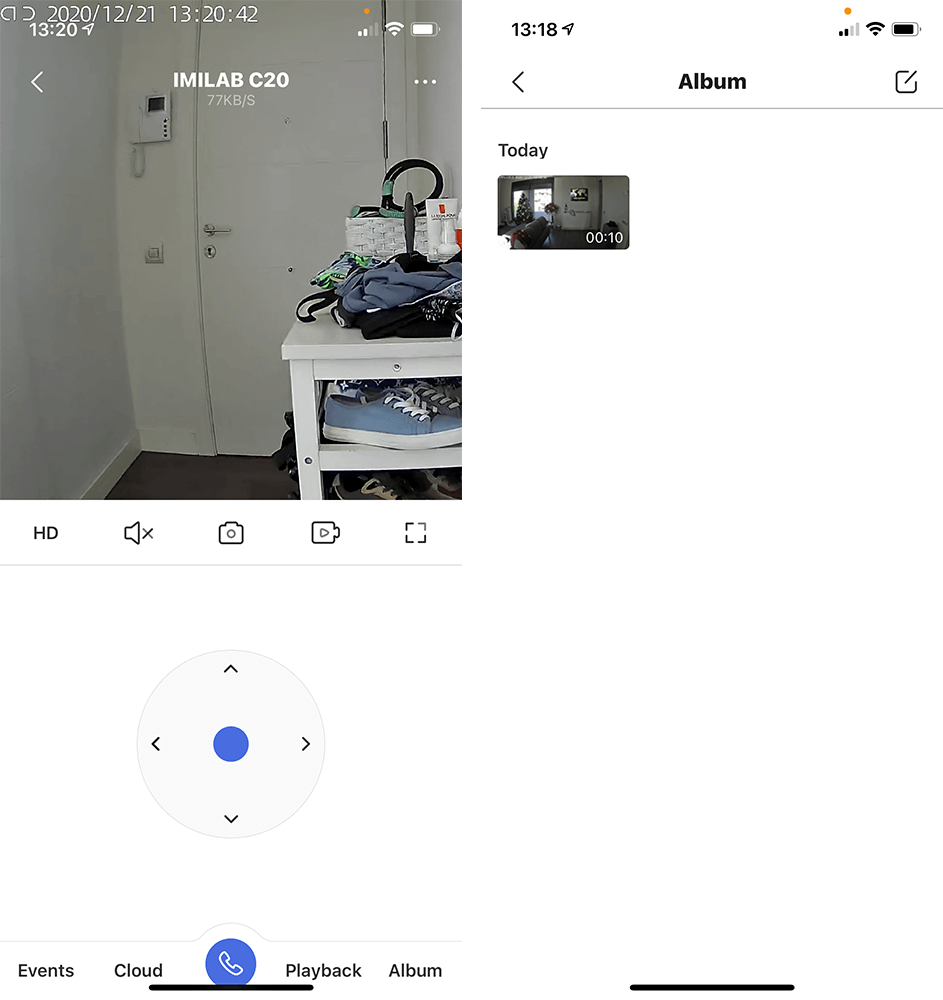Viewport: 943px width, 1000px height.
Task: Start a voice call with the phone button
Action: pyautogui.click(x=231, y=964)
